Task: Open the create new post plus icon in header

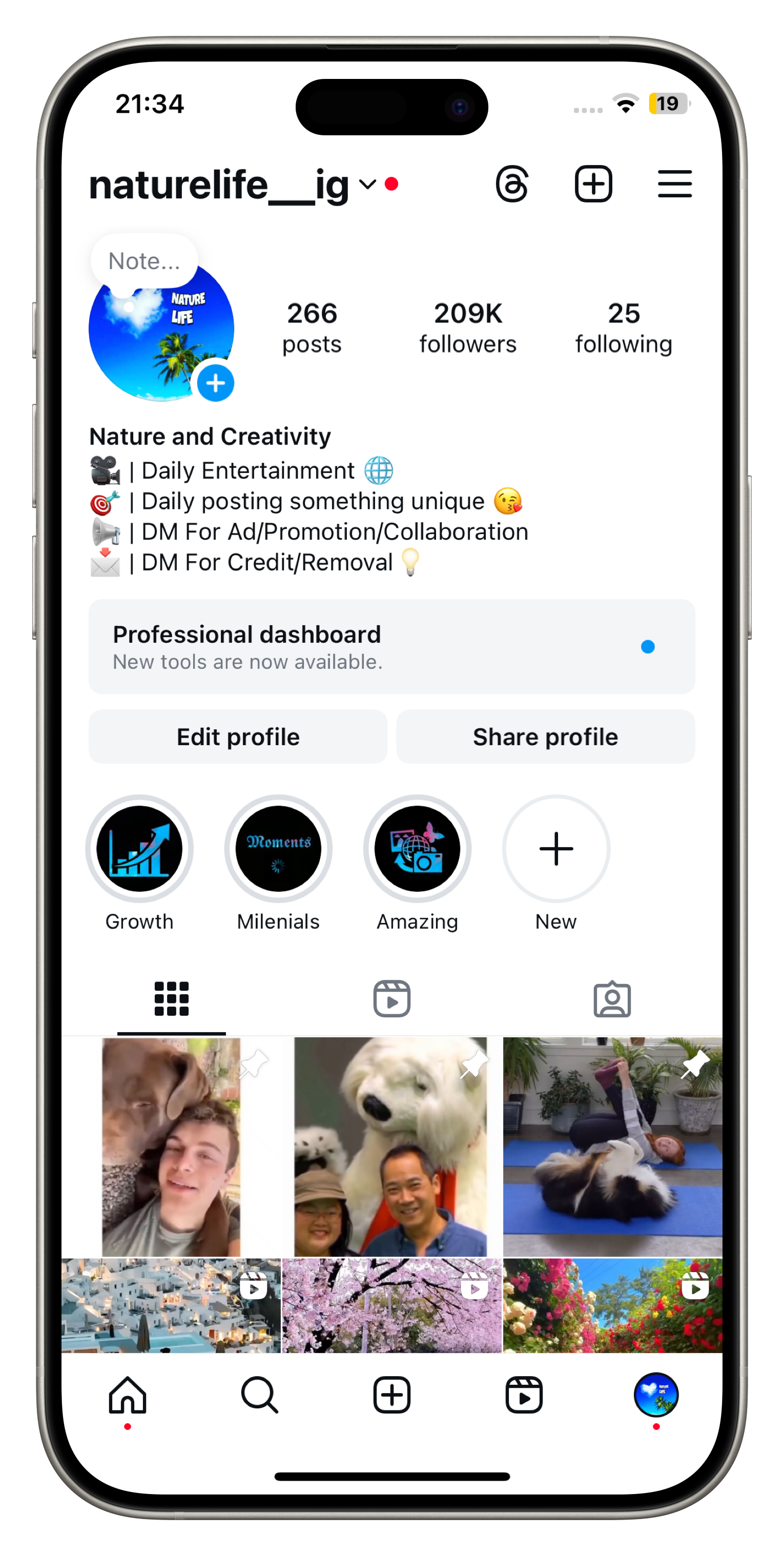Action: click(593, 183)
